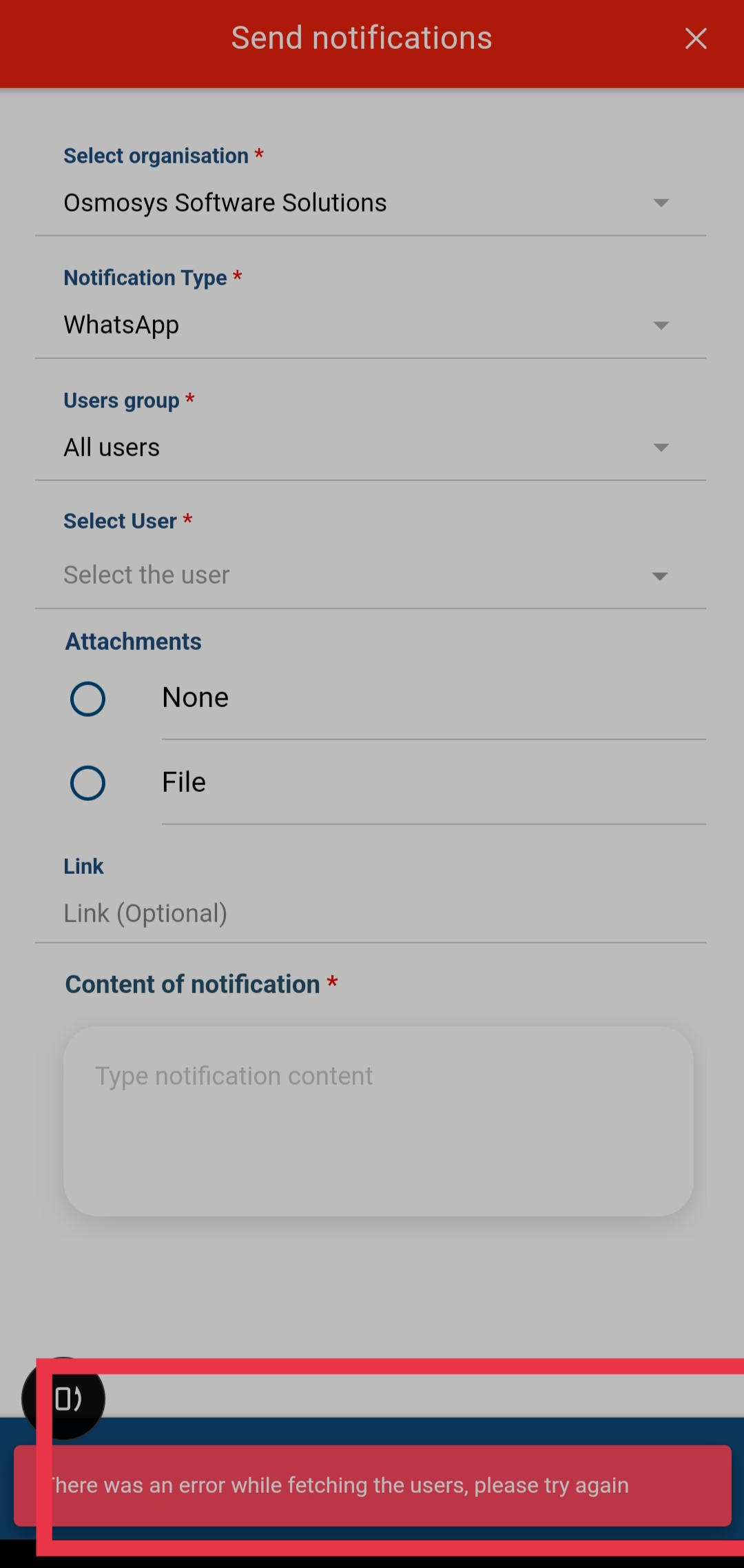
Task: Choose the File attachment option
Action: (88, 783)
